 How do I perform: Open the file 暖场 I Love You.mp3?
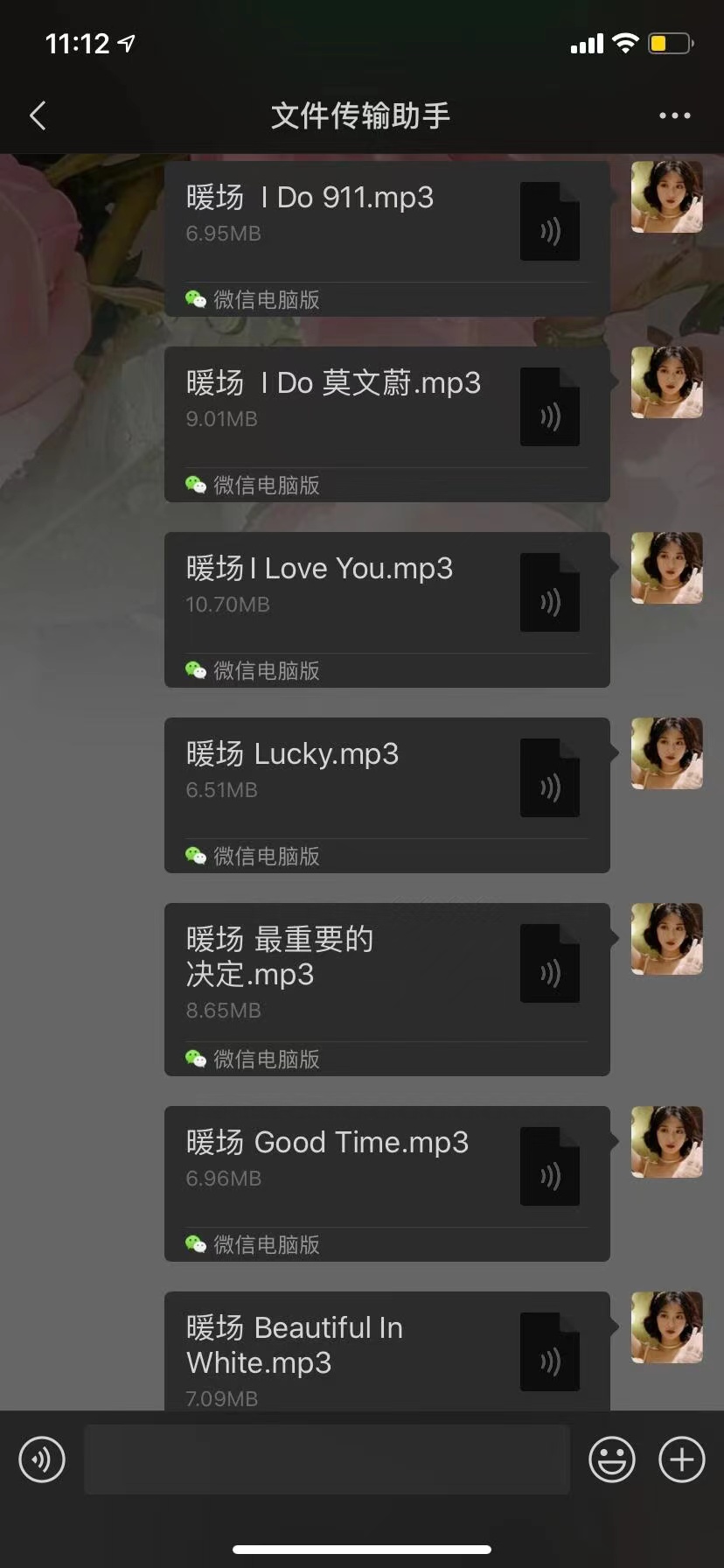pos(387,610)
